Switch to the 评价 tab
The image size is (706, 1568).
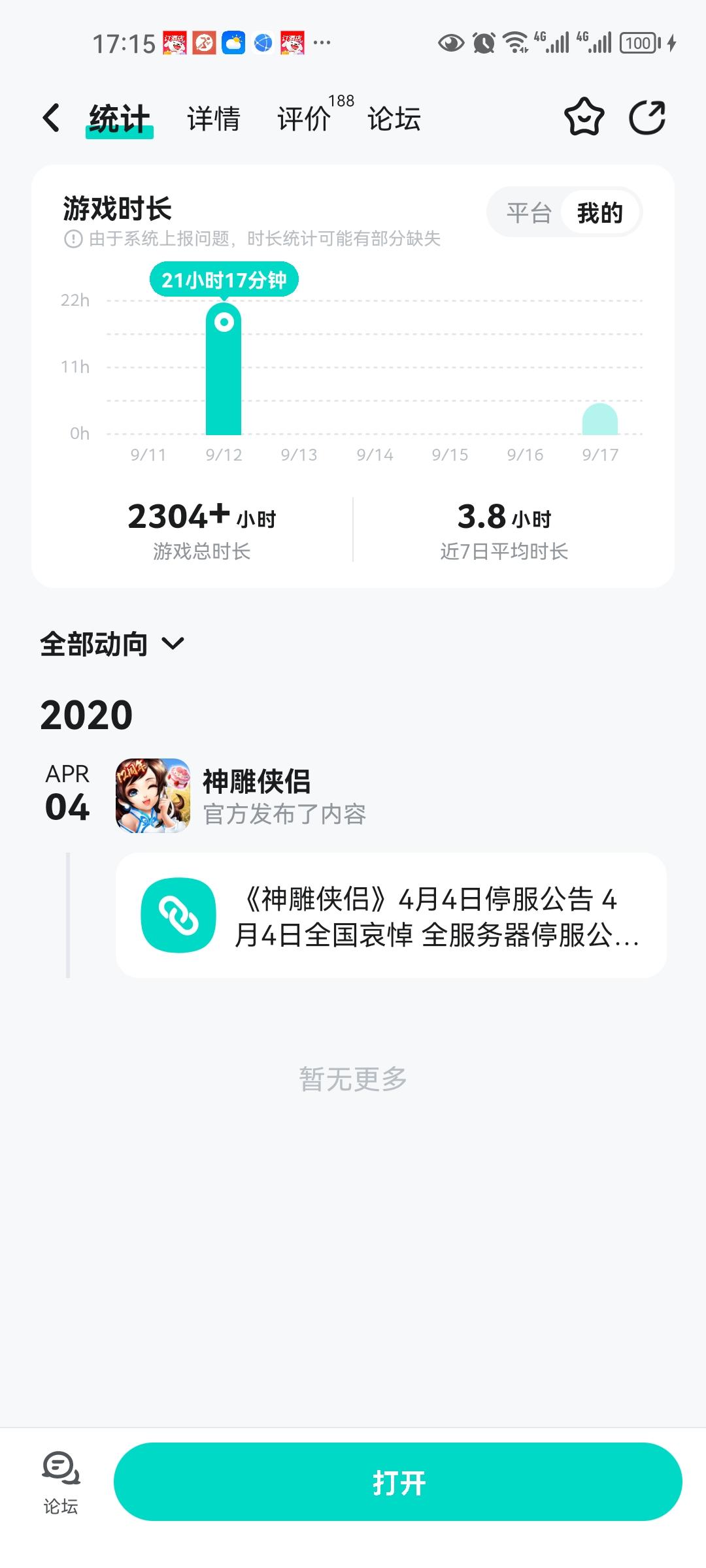click(x=304, y=119)
